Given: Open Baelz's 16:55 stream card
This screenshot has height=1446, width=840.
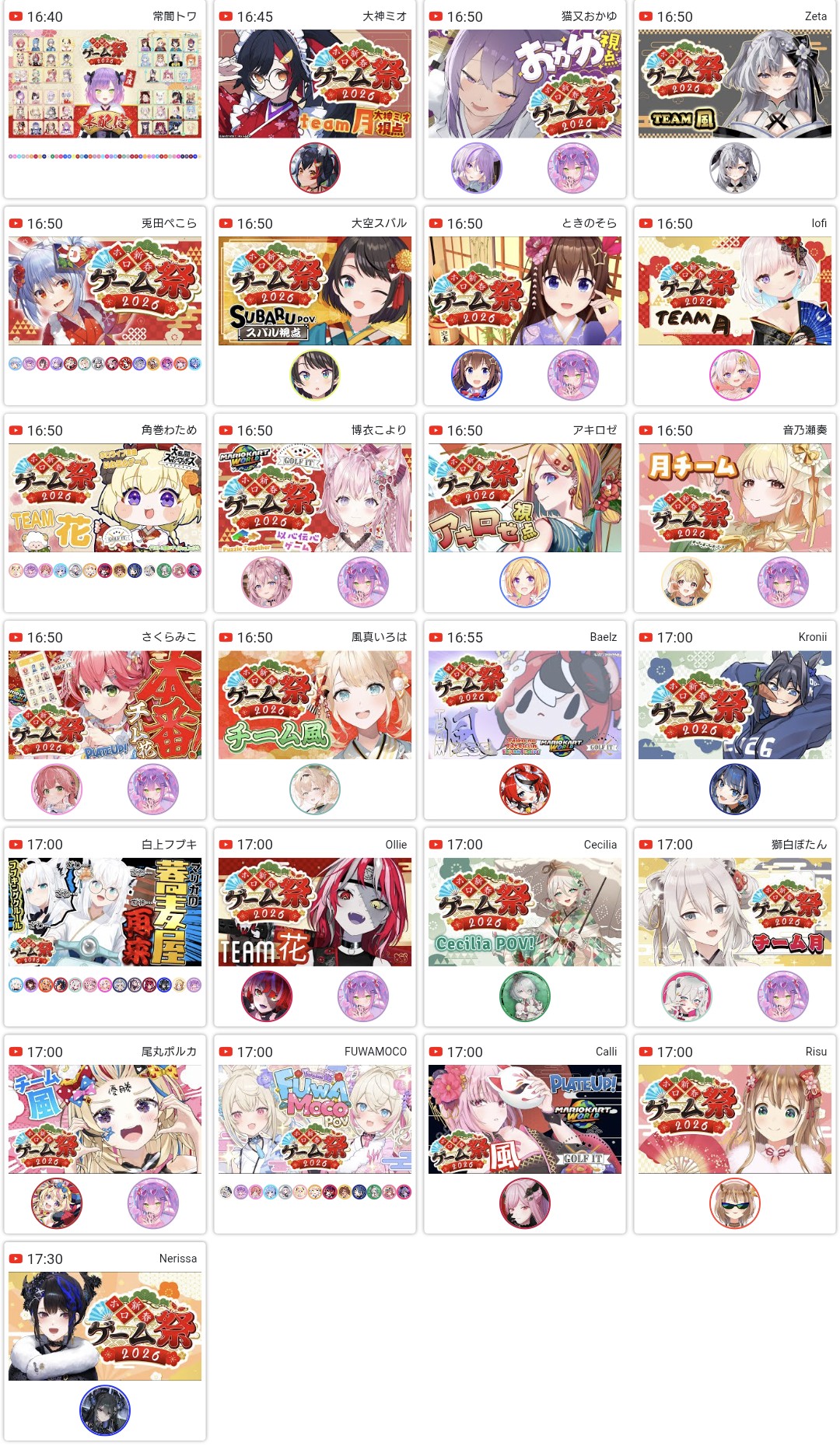Looking at the screenshot, I should tap(525, 705).
